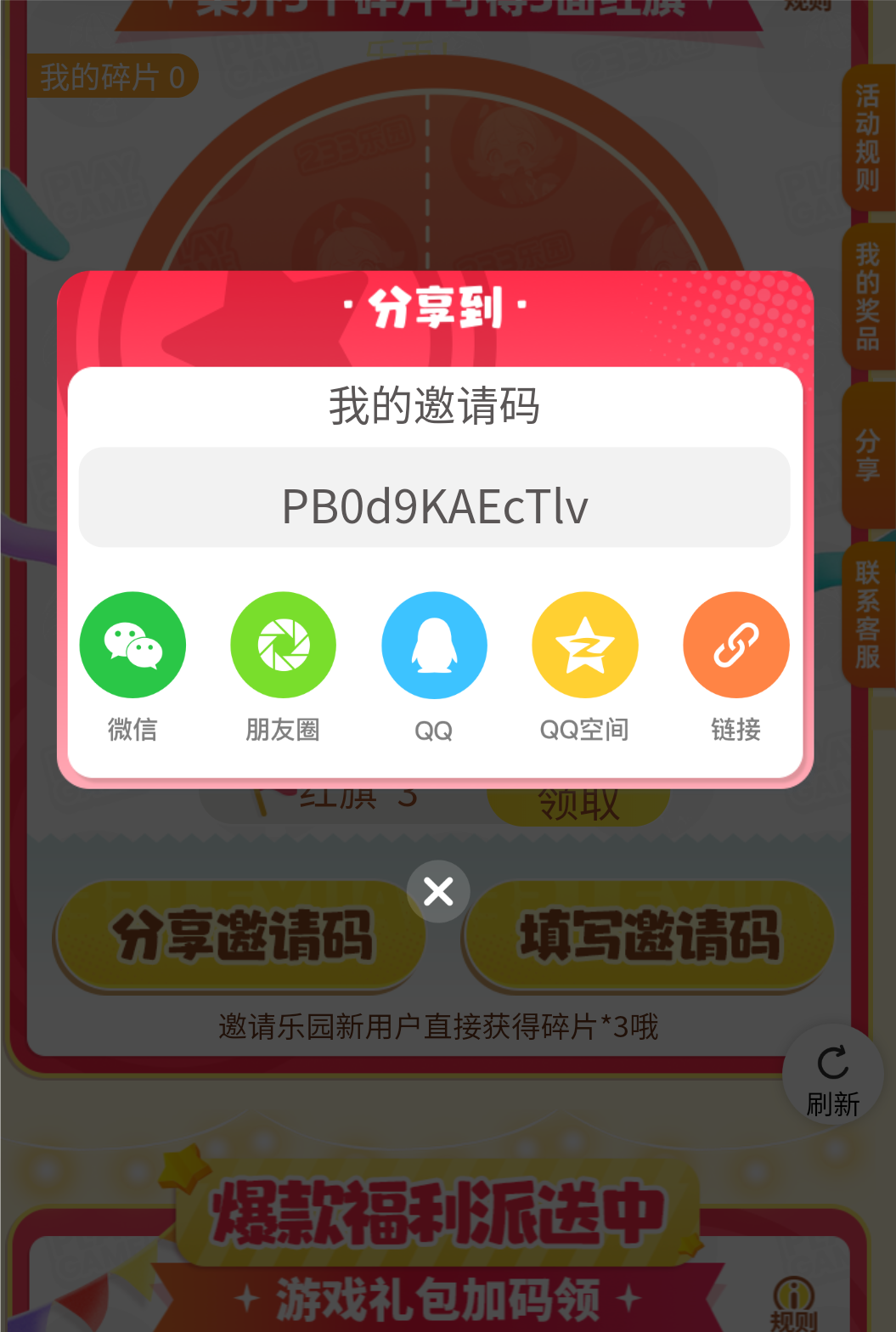Viewport: 896px width, 1332px height.
Task: Contact customer service 联系客服
Action: (x=867, y=614)
